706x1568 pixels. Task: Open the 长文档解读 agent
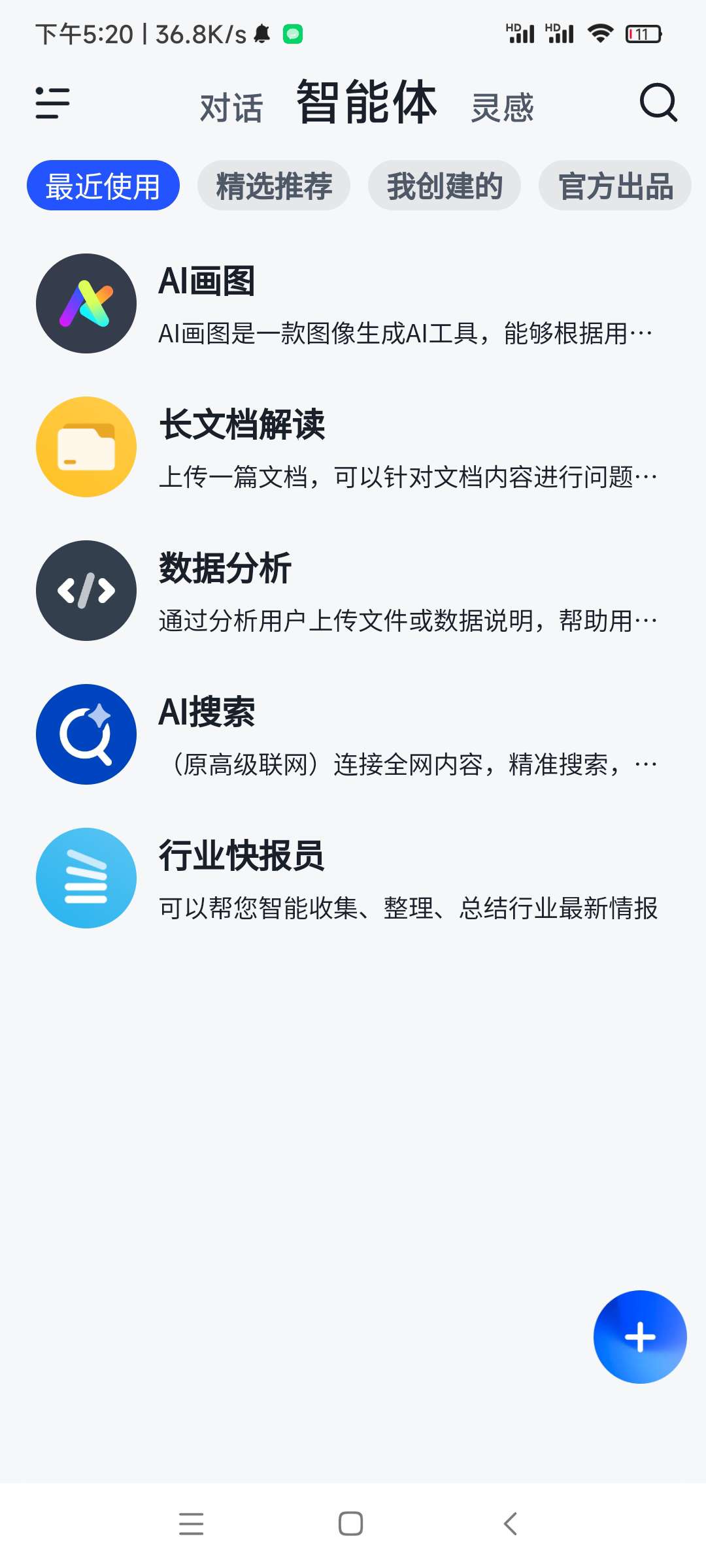click(x=353, y=448)
